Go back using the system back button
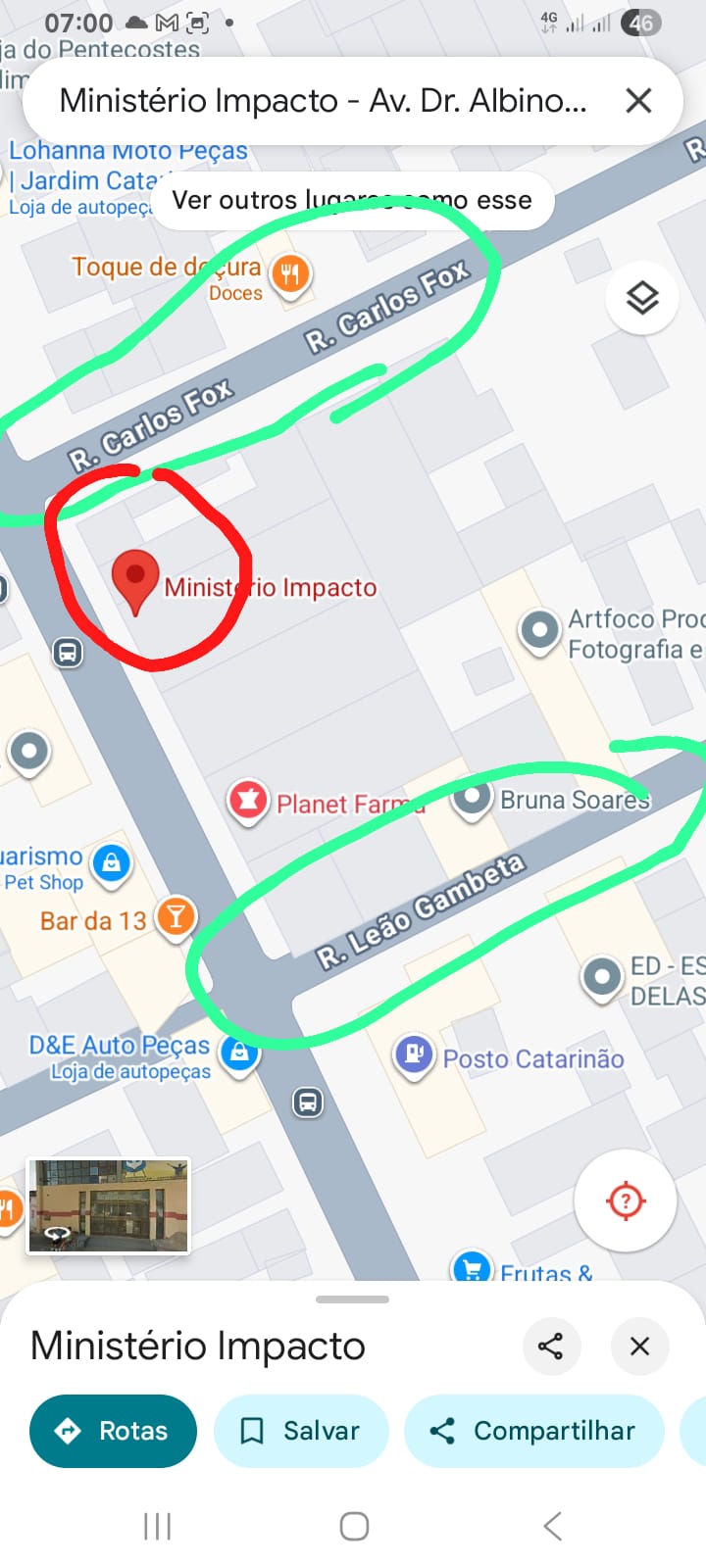This screenshot has width=706, height=1568. pos(552,1526)
